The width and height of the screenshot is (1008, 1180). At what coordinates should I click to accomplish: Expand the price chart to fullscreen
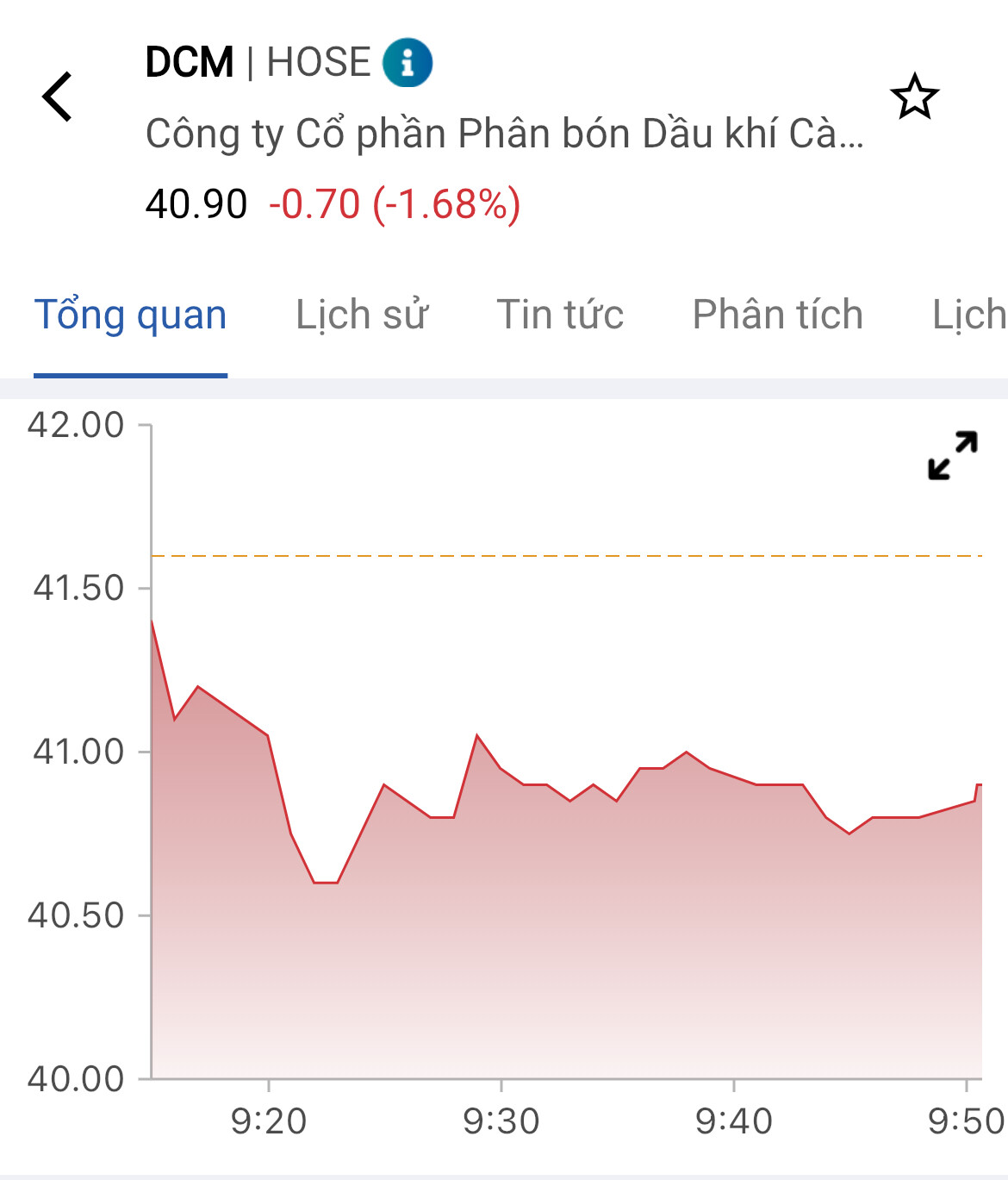[953, 455]
